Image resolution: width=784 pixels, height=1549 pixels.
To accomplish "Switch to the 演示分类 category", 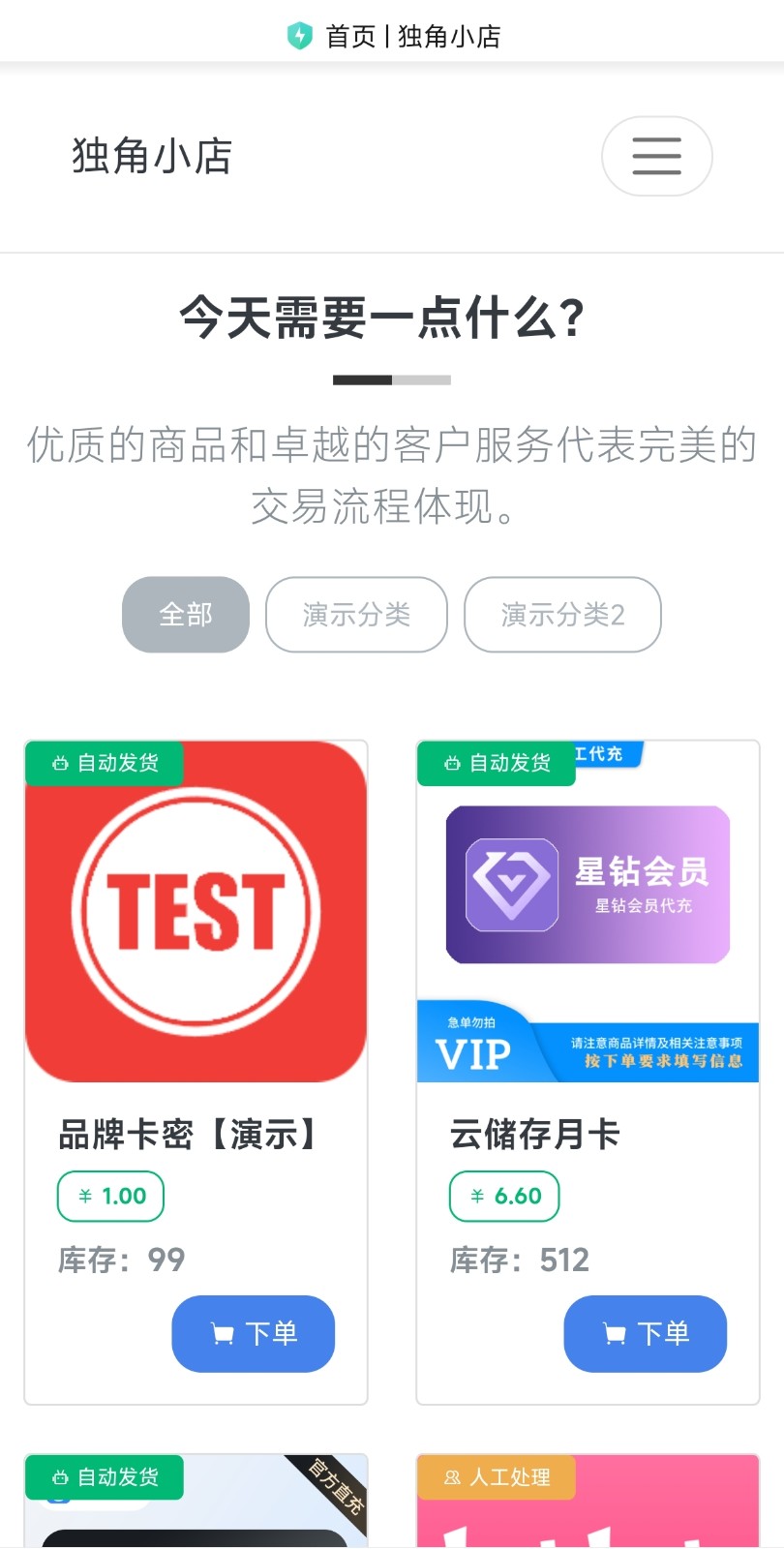I will pos(356,615).
